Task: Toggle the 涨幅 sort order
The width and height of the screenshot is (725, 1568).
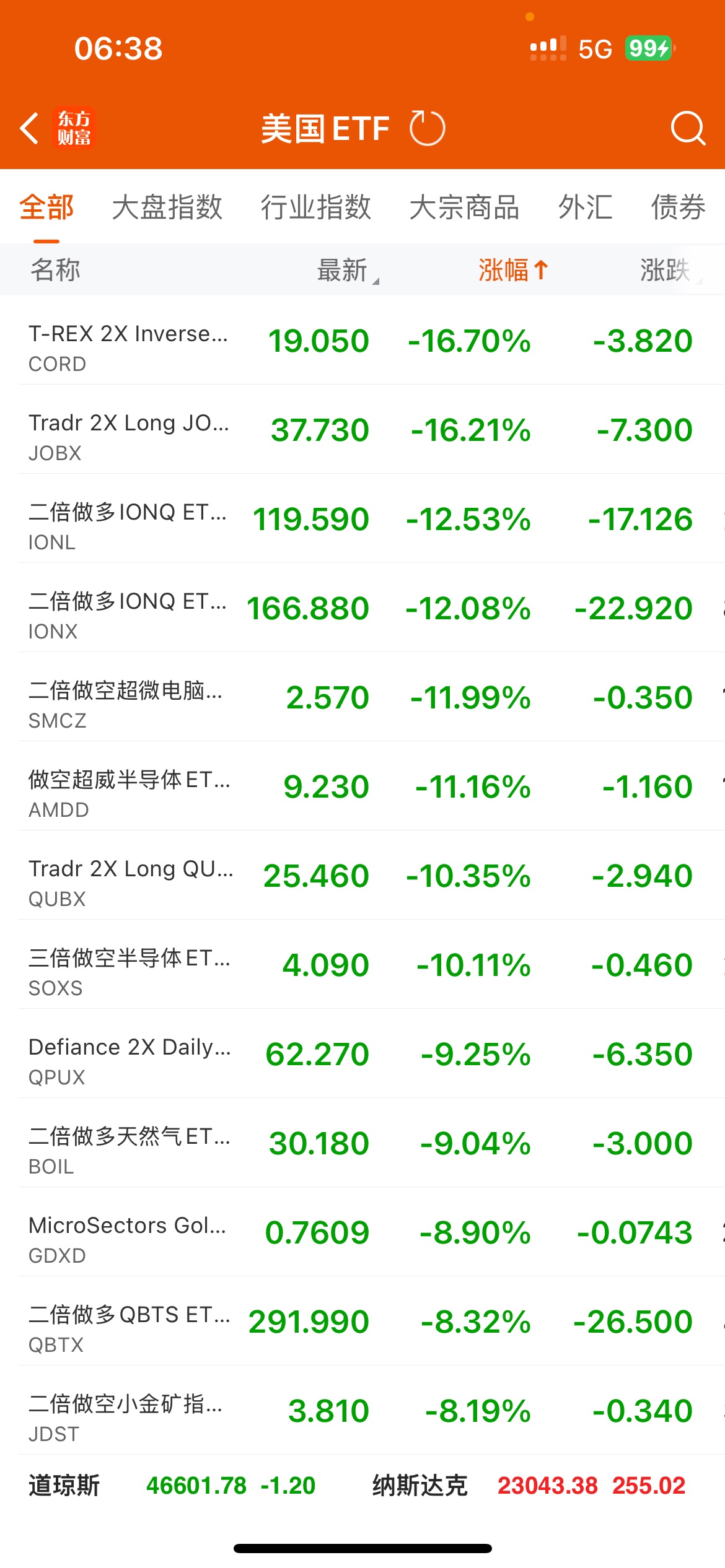Action: pyautogui.click(x=512, y=270)
